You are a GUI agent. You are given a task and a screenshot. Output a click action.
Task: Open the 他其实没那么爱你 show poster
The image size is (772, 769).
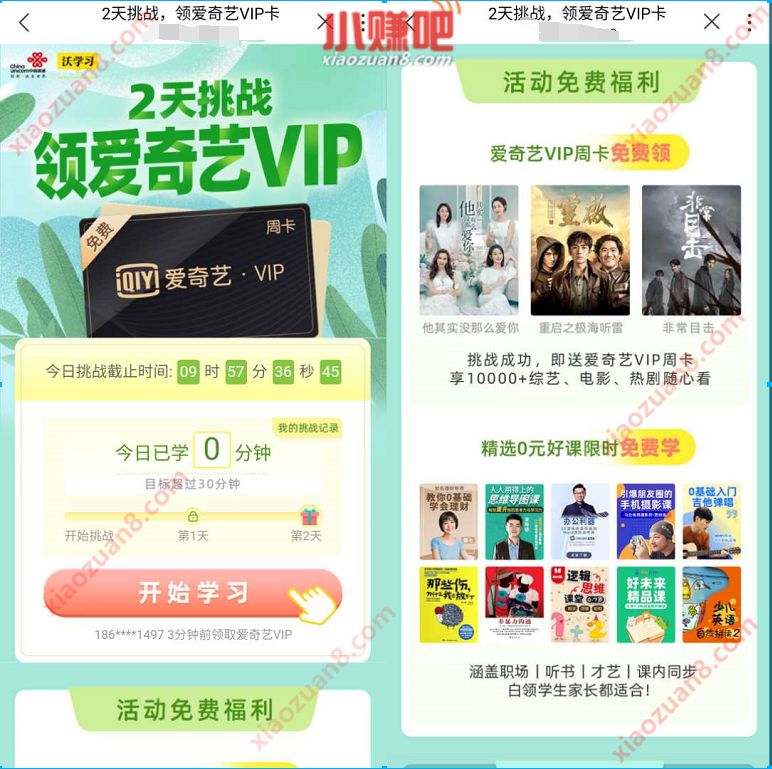click(469, 250)
